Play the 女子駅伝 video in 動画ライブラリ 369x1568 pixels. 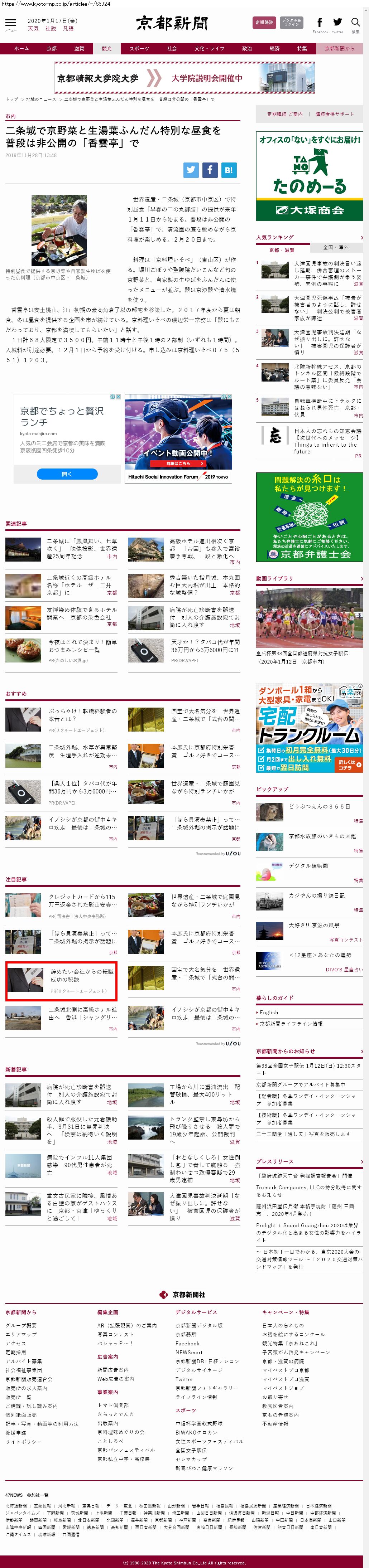point(309,617)
